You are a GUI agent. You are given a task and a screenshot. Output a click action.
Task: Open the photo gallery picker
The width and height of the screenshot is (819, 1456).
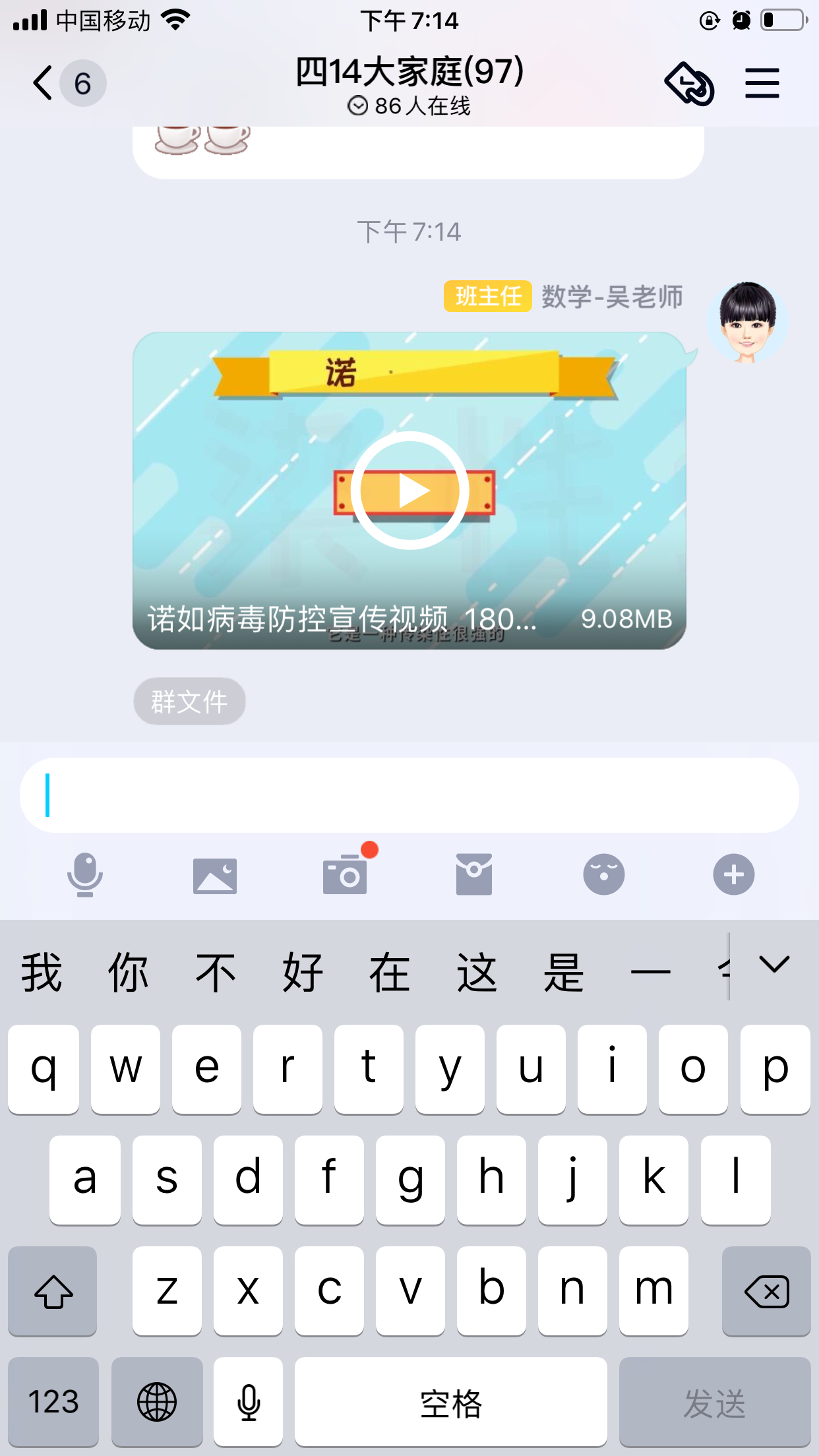(x=215, y=876)
